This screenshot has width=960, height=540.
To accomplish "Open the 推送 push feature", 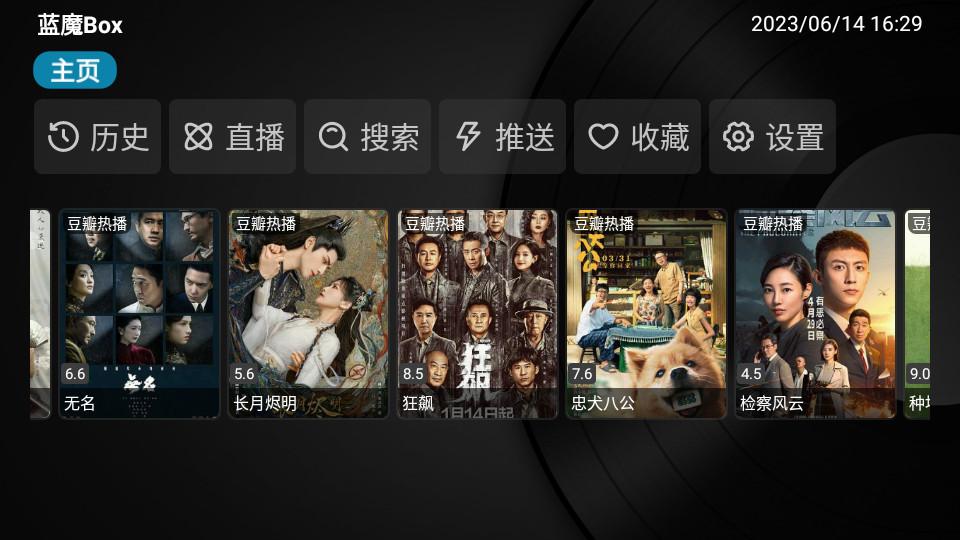I will click(502, 137).
